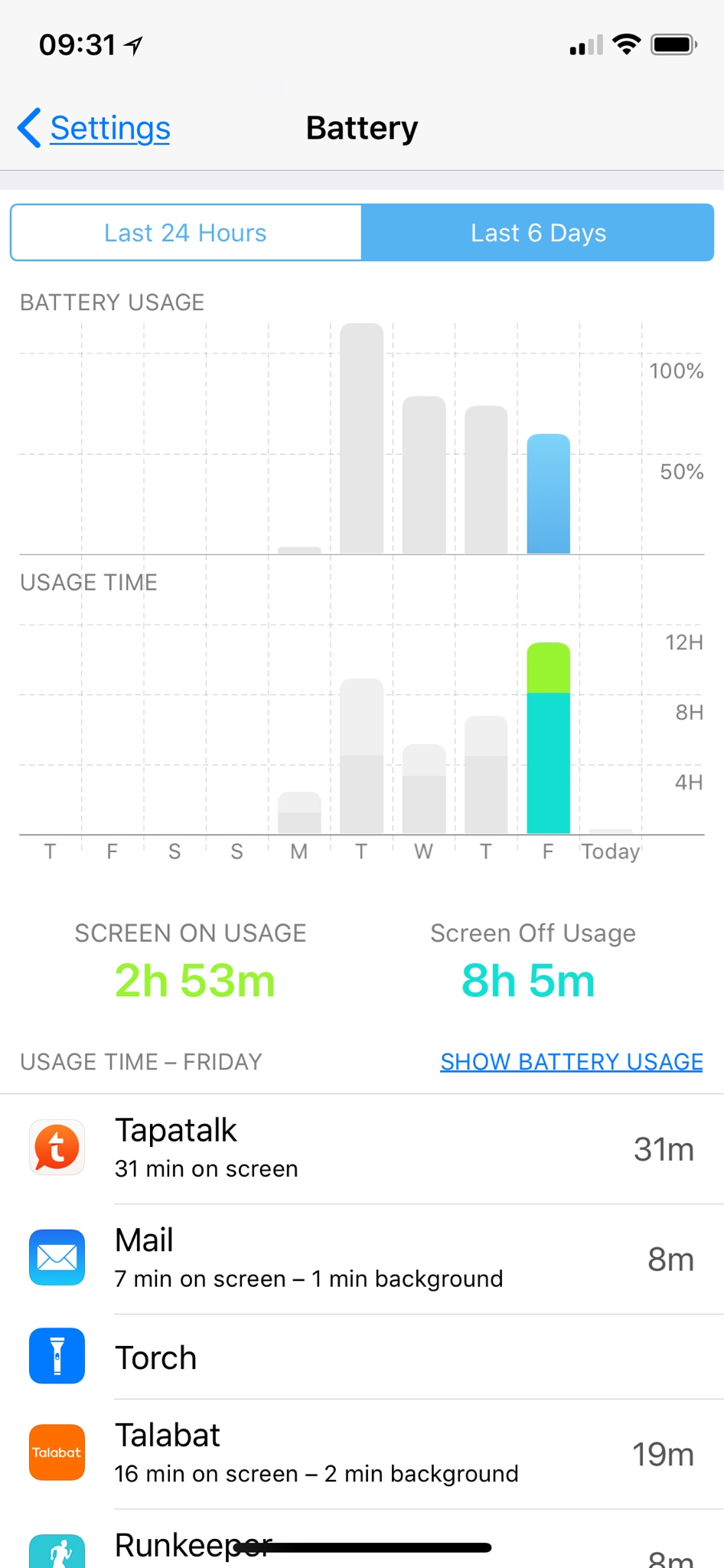Select the Last 6 Days segment

point(538,233)
